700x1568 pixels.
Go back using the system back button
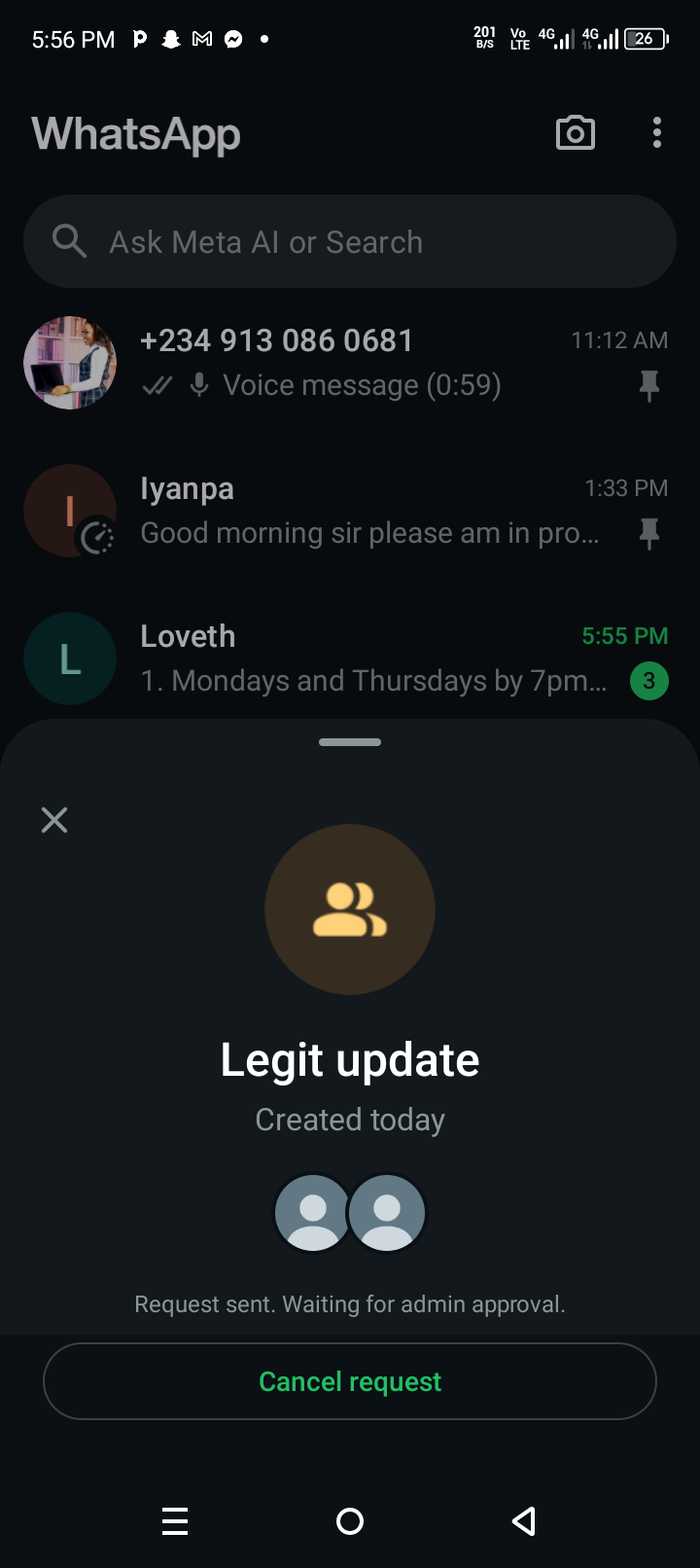coord(524,1521)
